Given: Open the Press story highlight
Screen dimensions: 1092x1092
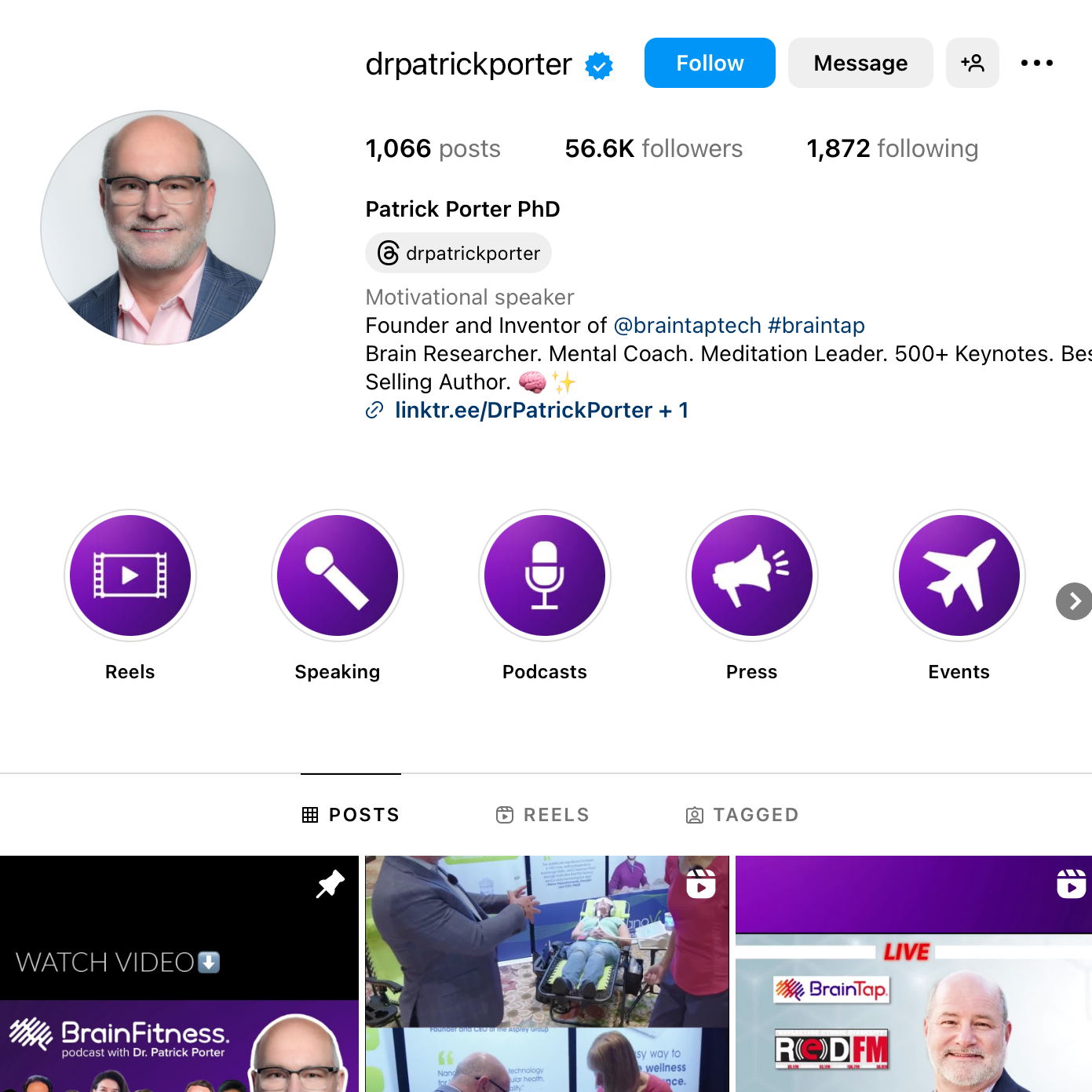Looking at the screenshot, I should coord(752,575).
